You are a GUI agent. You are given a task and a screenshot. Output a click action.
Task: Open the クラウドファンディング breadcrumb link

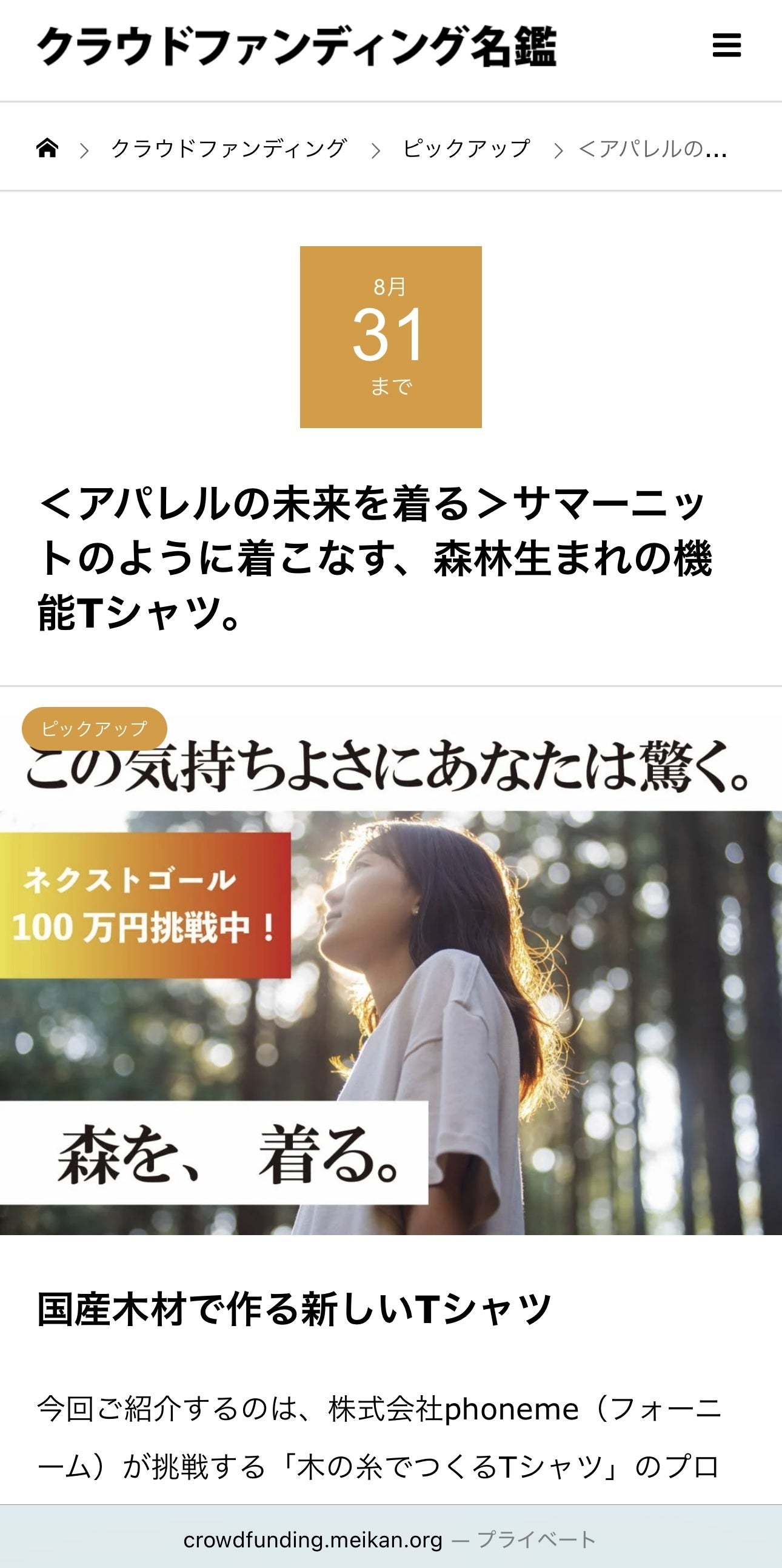[229, 149]
